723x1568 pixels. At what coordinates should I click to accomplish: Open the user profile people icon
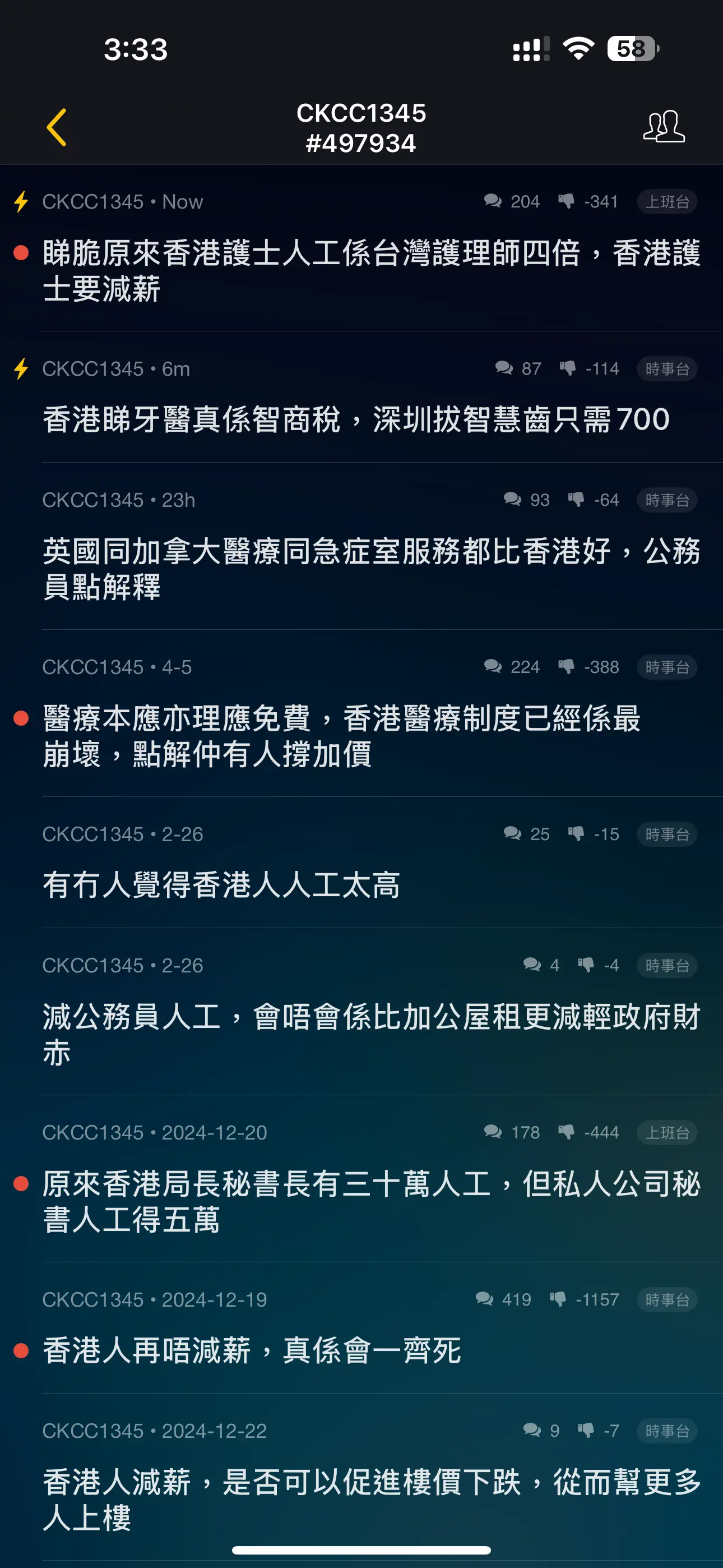point(664,127)
